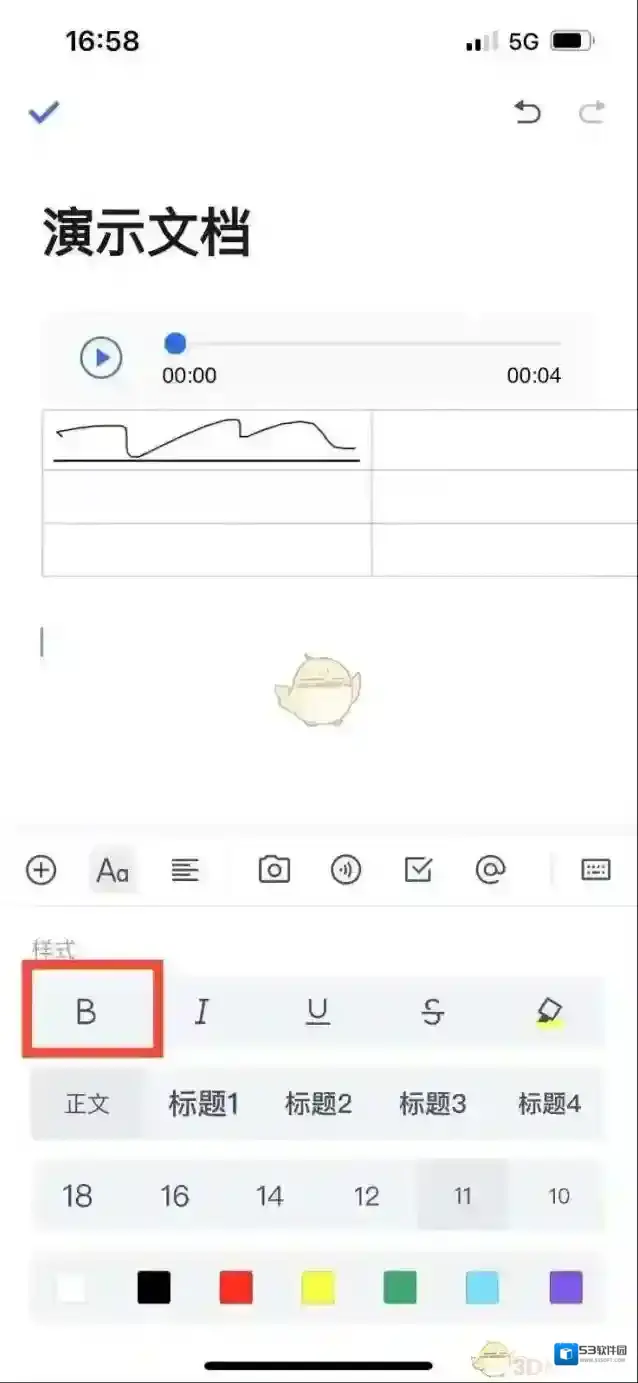Play the audio recording
The image size is (638, 1383).
click(101, 358)
